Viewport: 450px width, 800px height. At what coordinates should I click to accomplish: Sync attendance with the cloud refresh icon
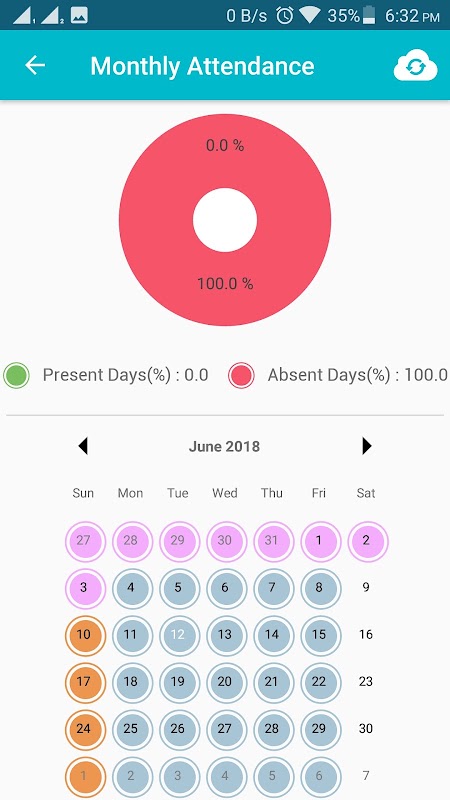point(415,65)
